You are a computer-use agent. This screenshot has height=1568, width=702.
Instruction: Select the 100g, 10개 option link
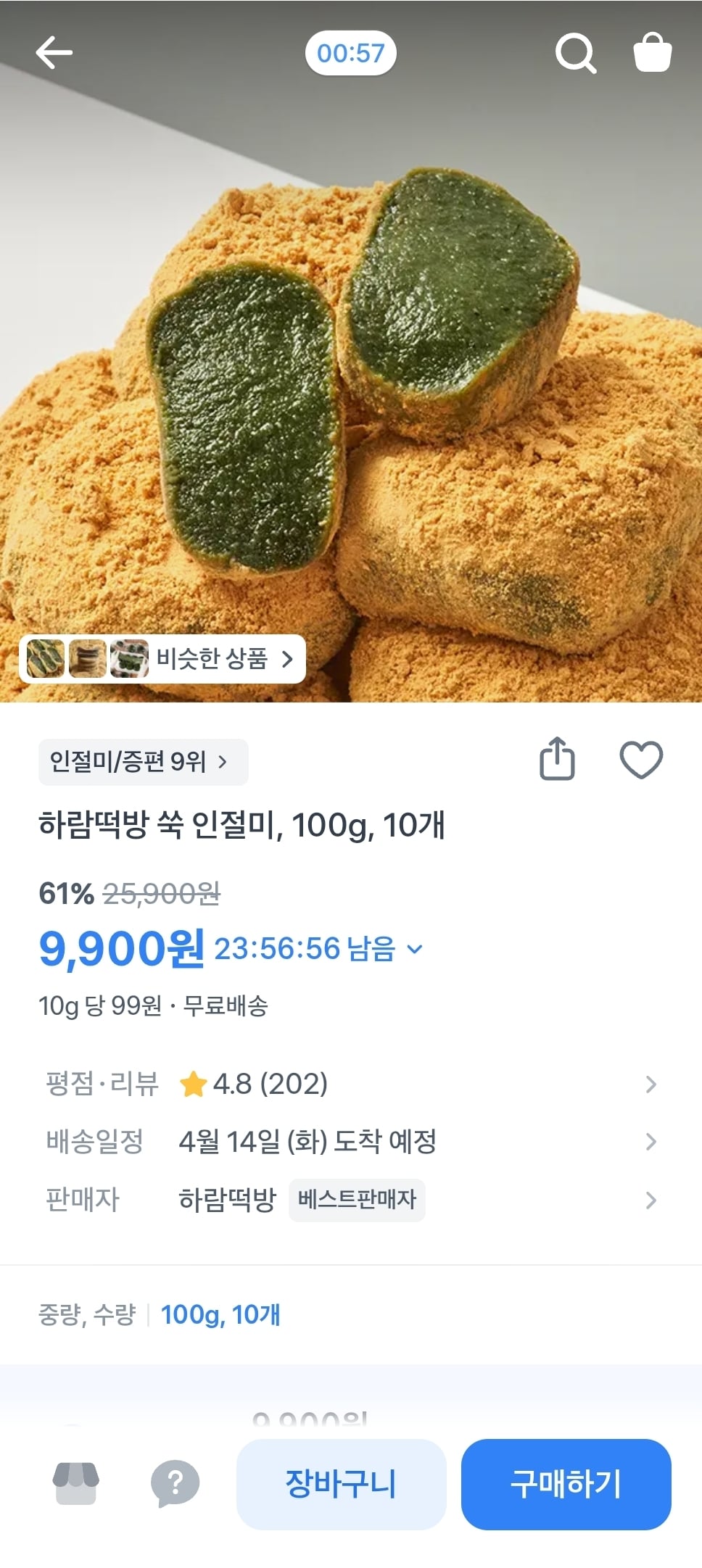(x=220, y=1315)
